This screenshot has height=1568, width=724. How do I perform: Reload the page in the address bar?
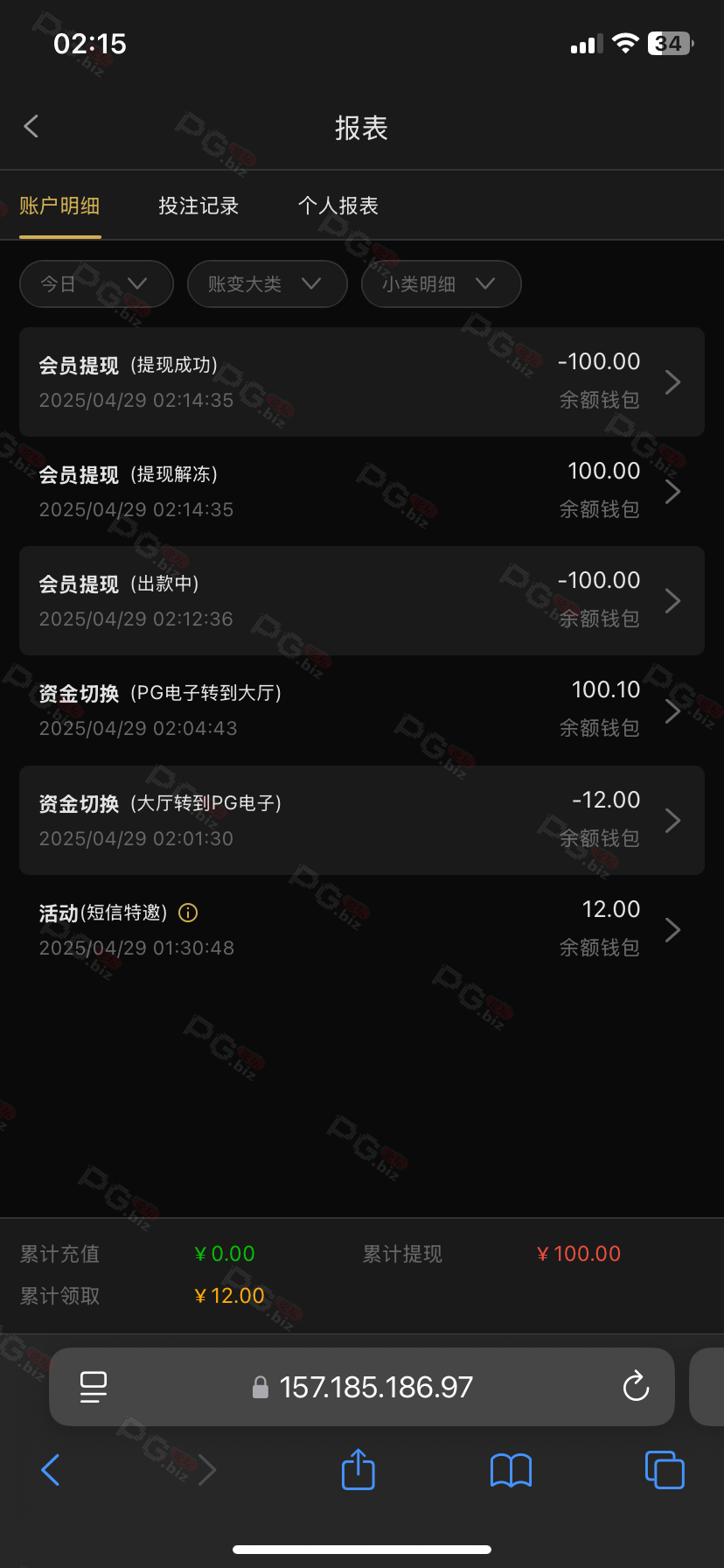(x=636, y=1386)
